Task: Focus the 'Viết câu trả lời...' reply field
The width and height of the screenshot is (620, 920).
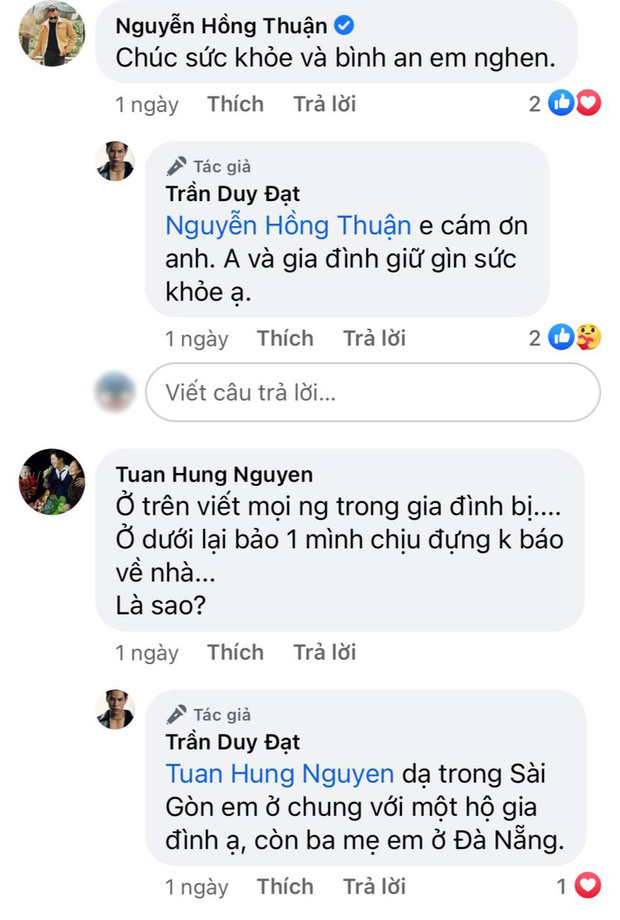Action: (372, 393)
